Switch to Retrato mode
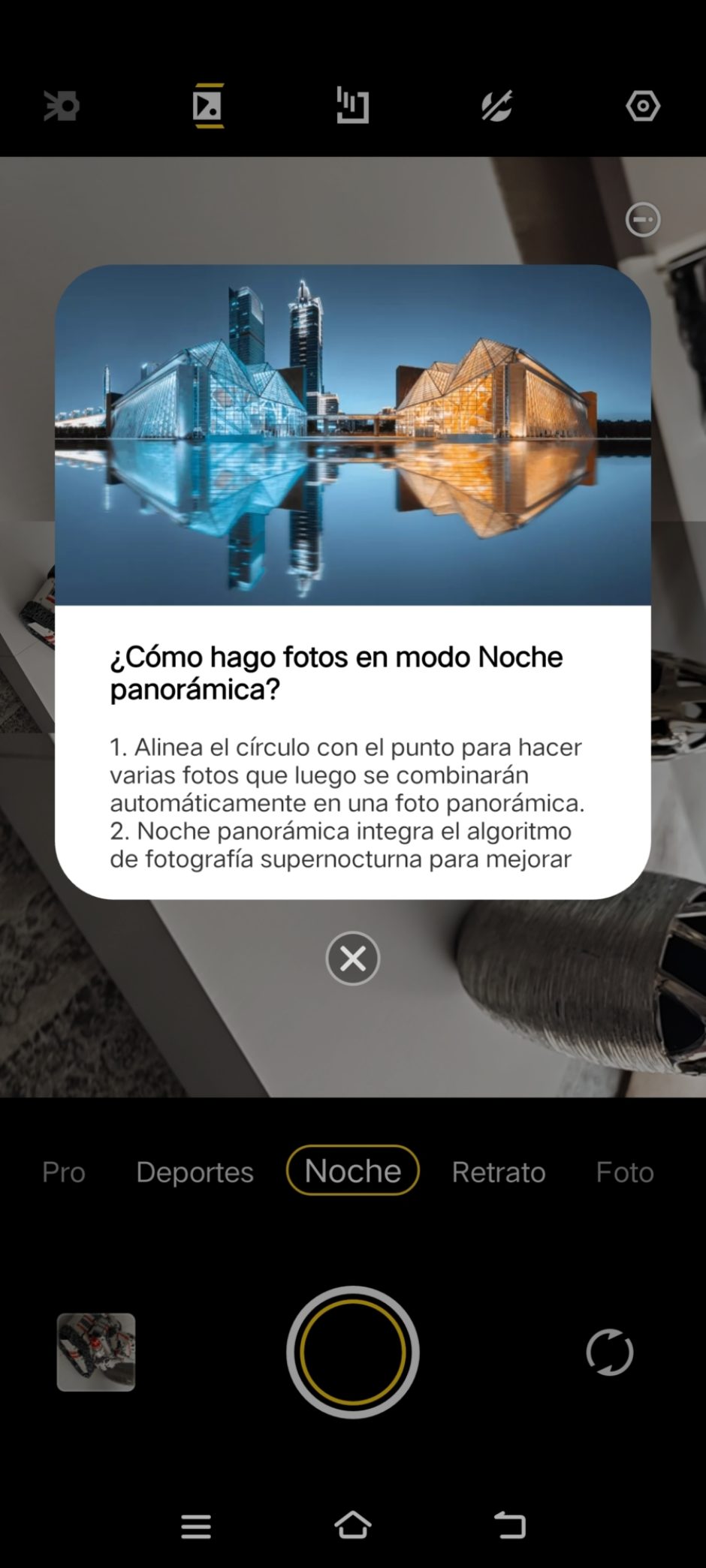Image resolution: width=706 pixels, height=1568 pixels. tap(499, 1172)
